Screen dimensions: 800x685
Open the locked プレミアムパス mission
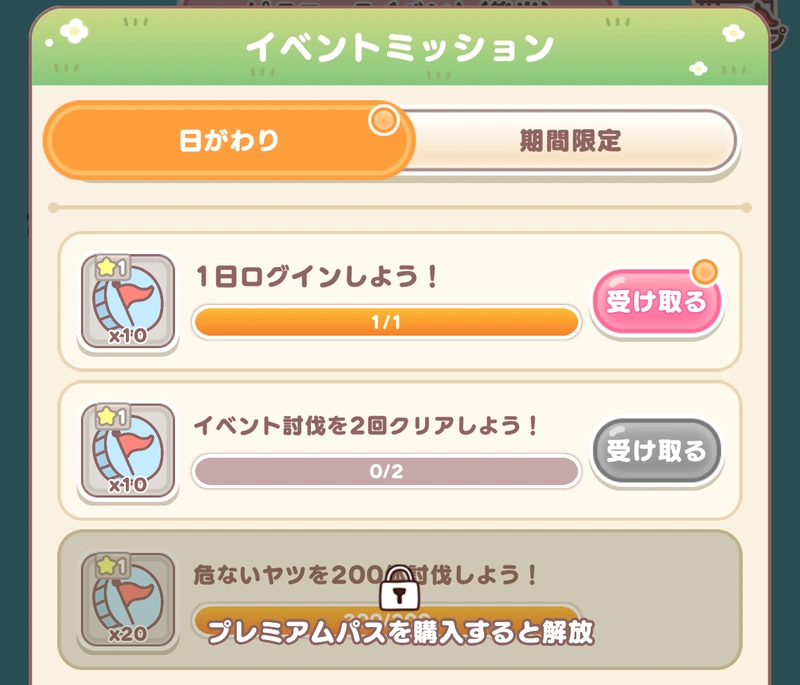click(x=400, y=599)
